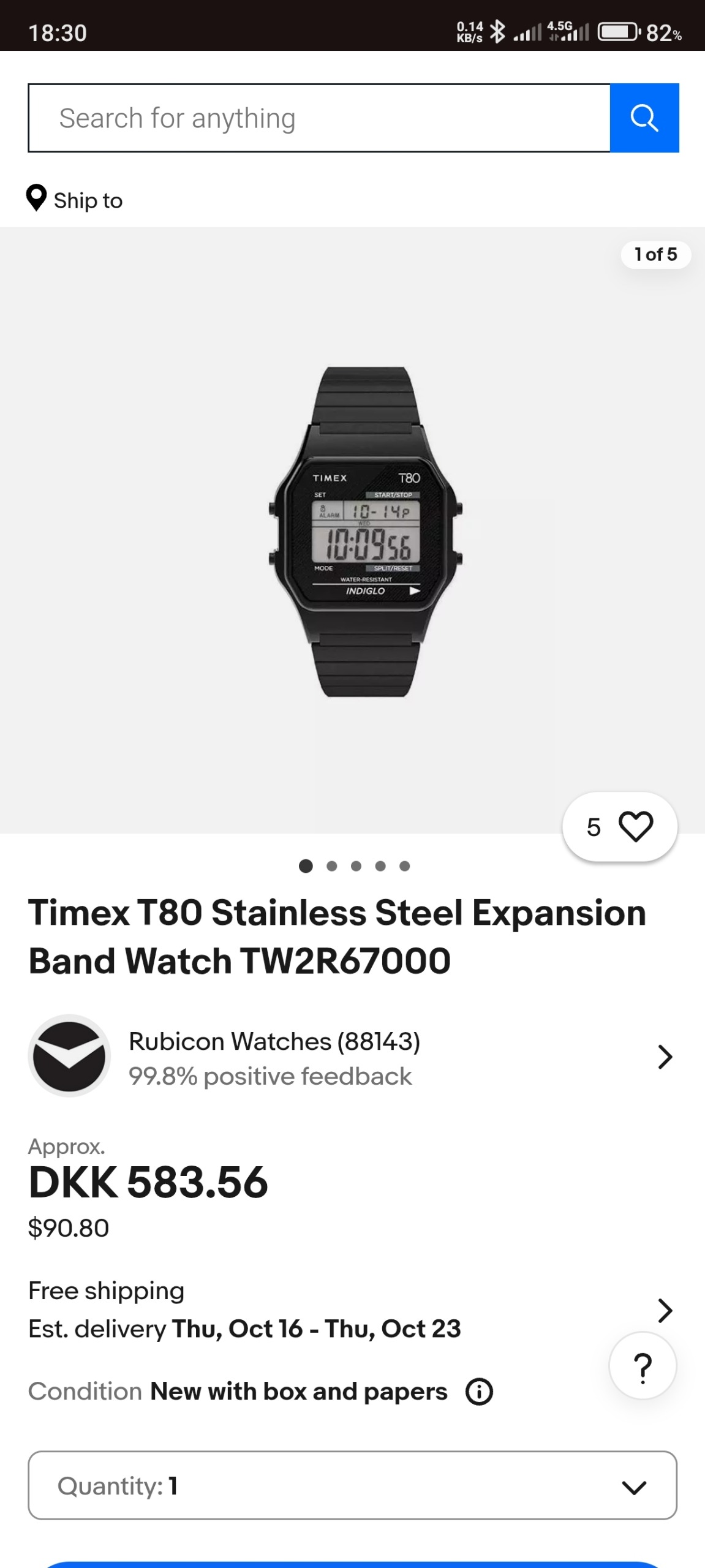This screenshot has height=1568, width=705.
Task: Expand the Quantity dropdown
Action: (352, 1485)
